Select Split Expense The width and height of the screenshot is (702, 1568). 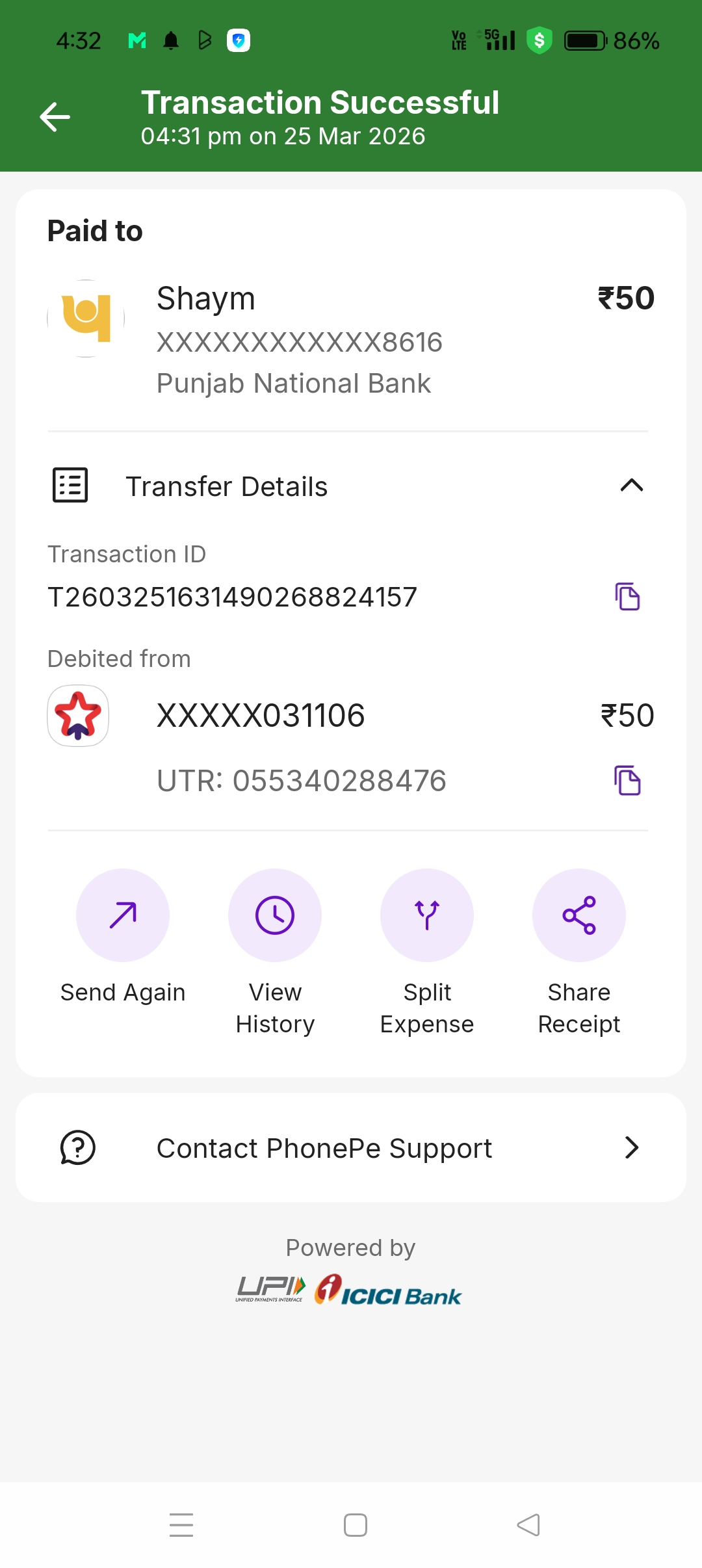(x=427, y=915)
